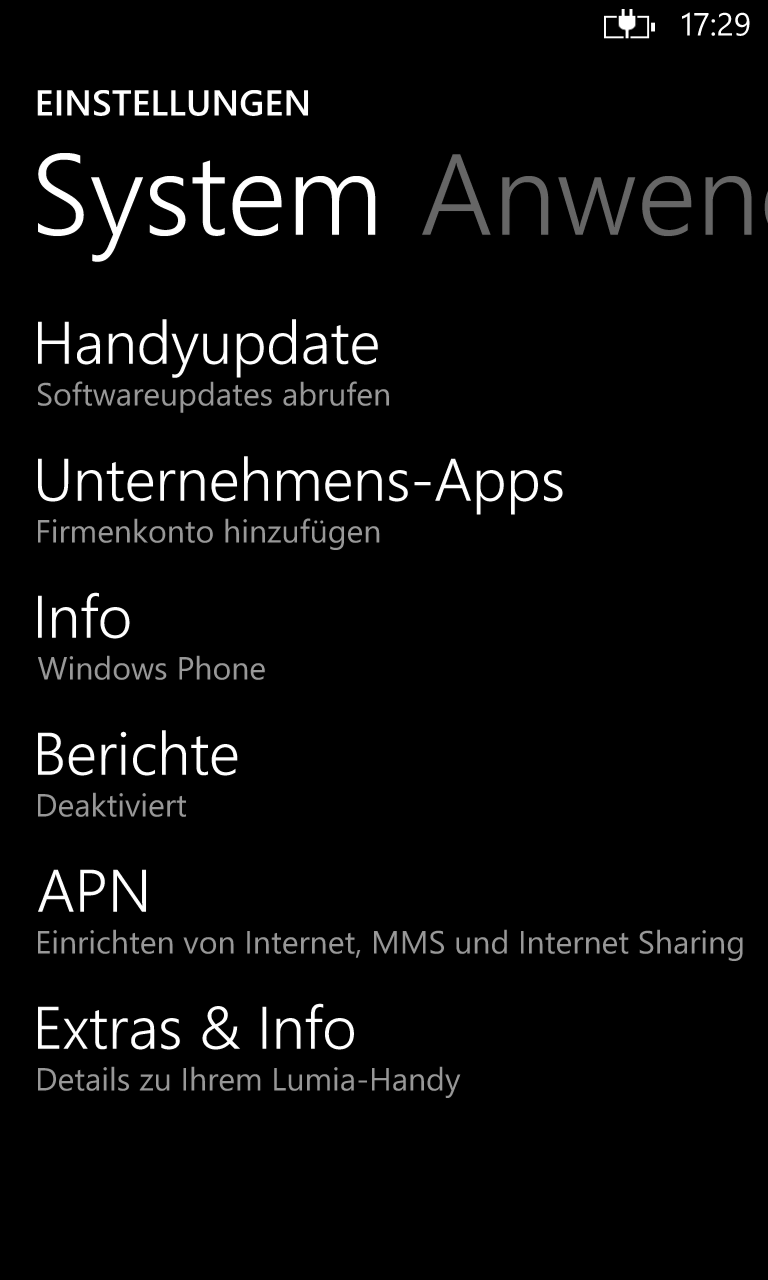Open APN setup
Screen dimensions: 768x1280
[384, 911]
